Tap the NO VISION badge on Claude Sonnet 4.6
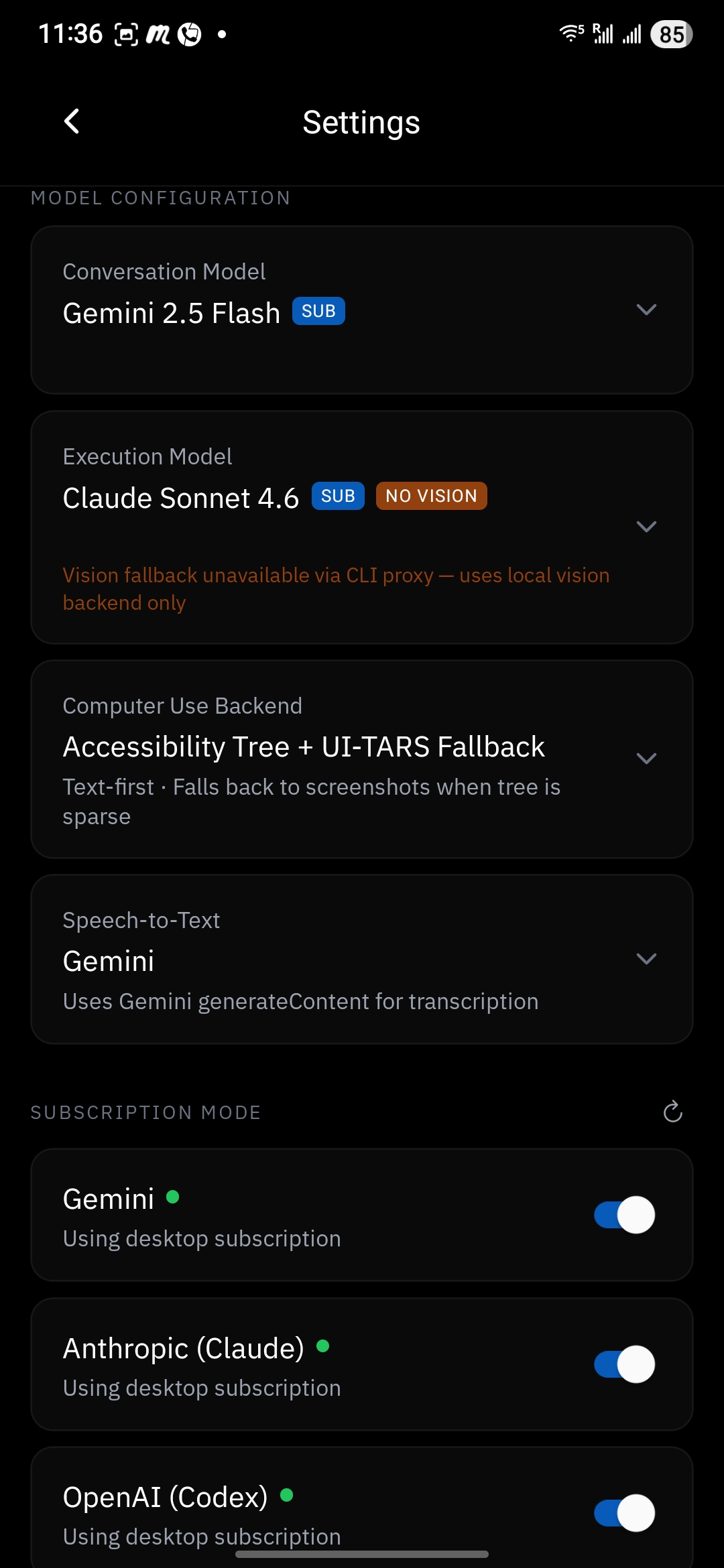This screenshot has height=1568, width=724. (x=431, y=496)
